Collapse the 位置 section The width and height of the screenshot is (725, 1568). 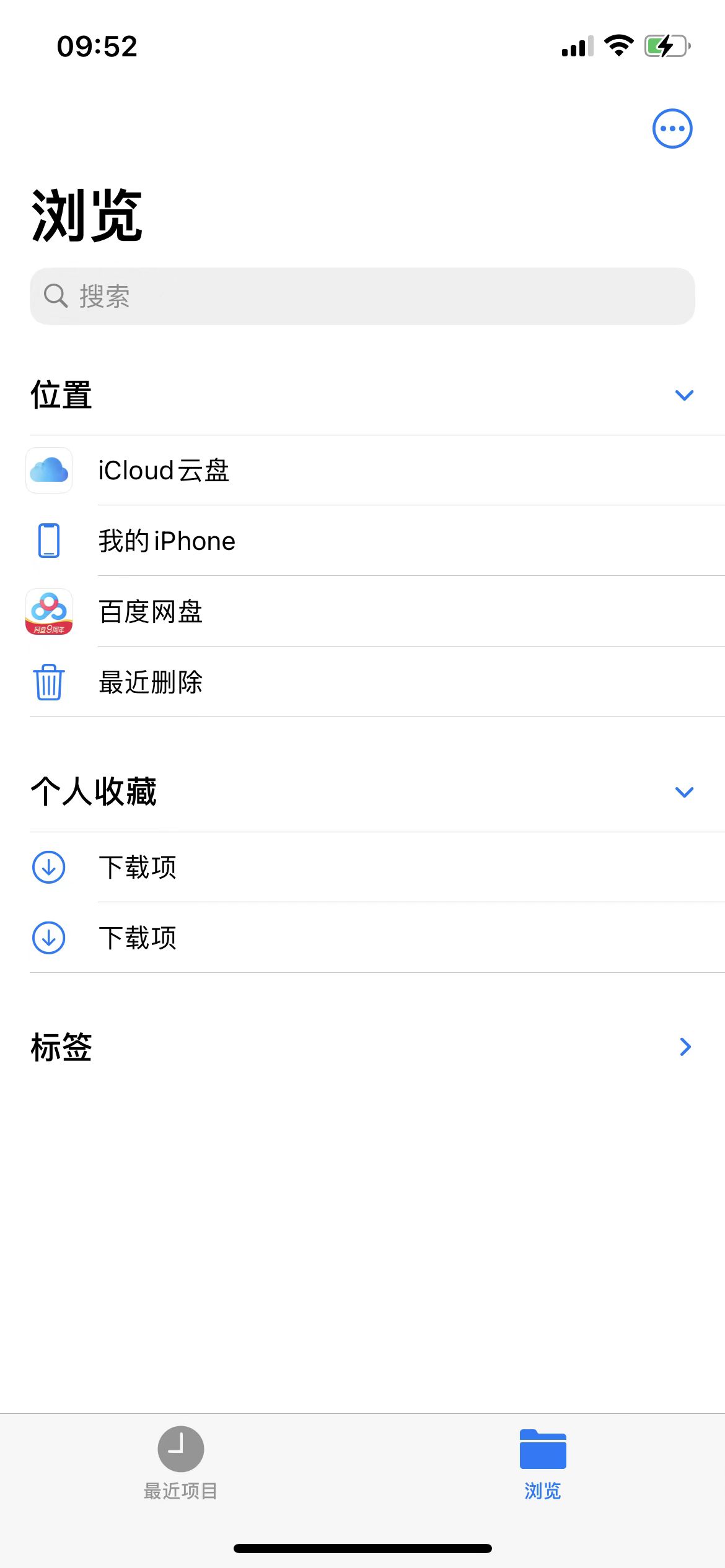coord(683,395)
